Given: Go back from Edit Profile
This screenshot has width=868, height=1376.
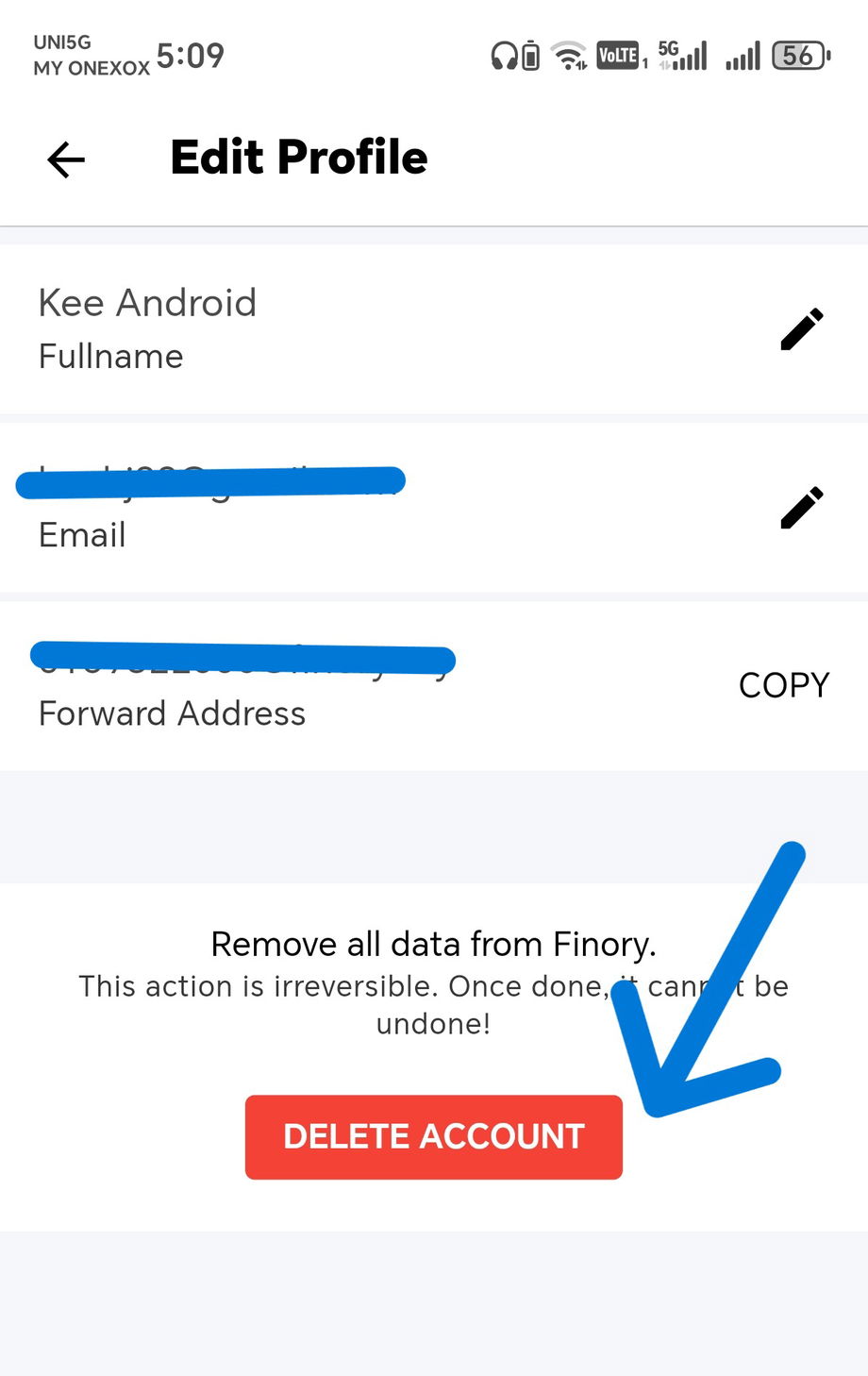Looking at the screenshot, I should click(66, 159).
